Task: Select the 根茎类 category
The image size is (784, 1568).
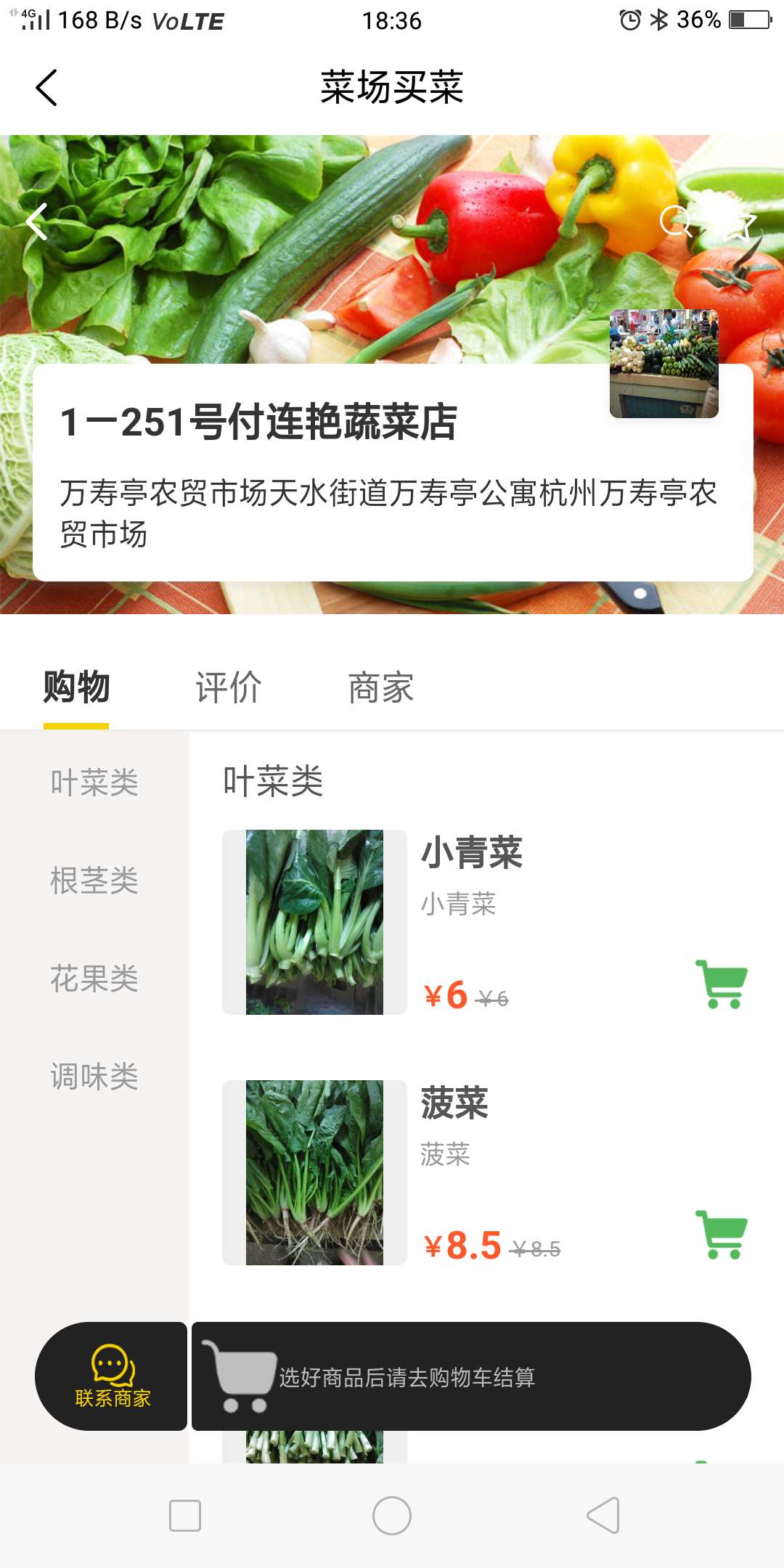Action: (94, 881)
